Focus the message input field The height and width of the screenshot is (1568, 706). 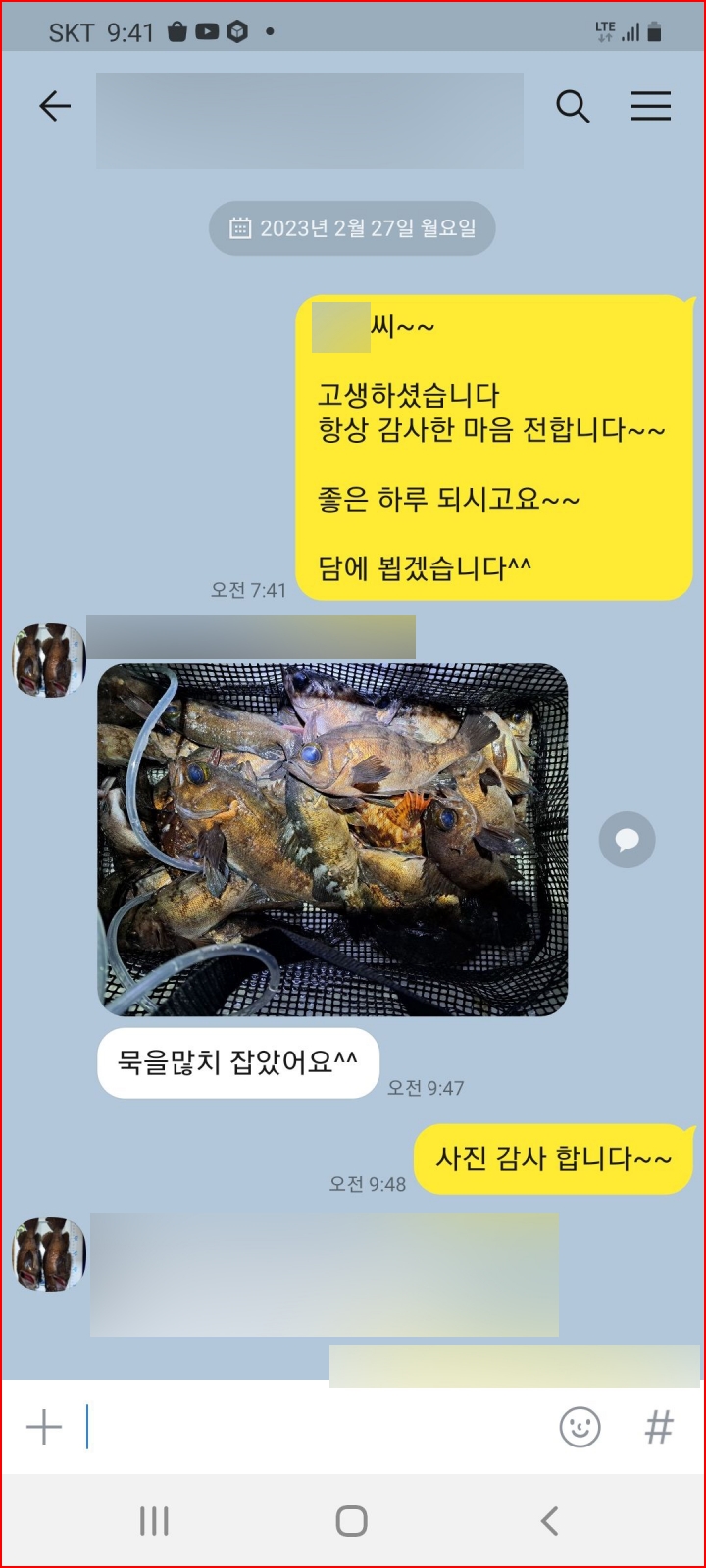tap(314, 1427)
